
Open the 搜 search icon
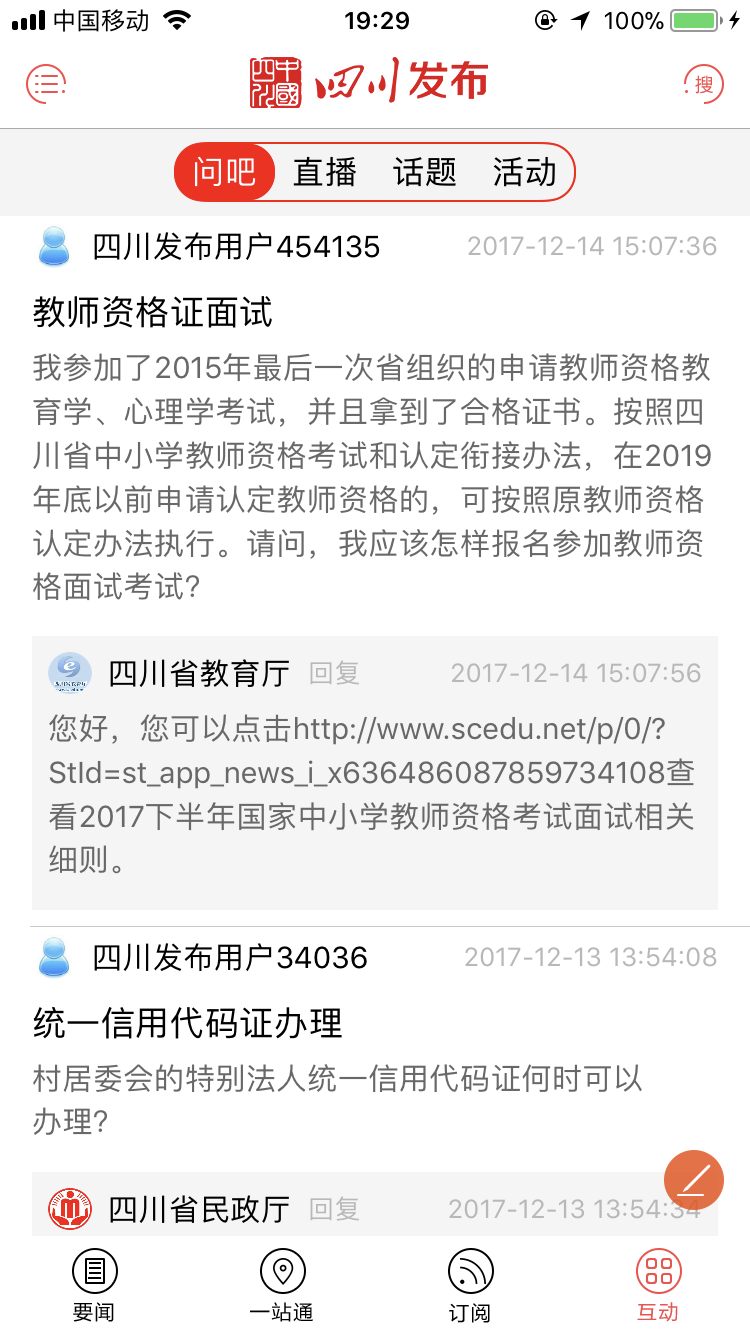[x=704, y=84]
